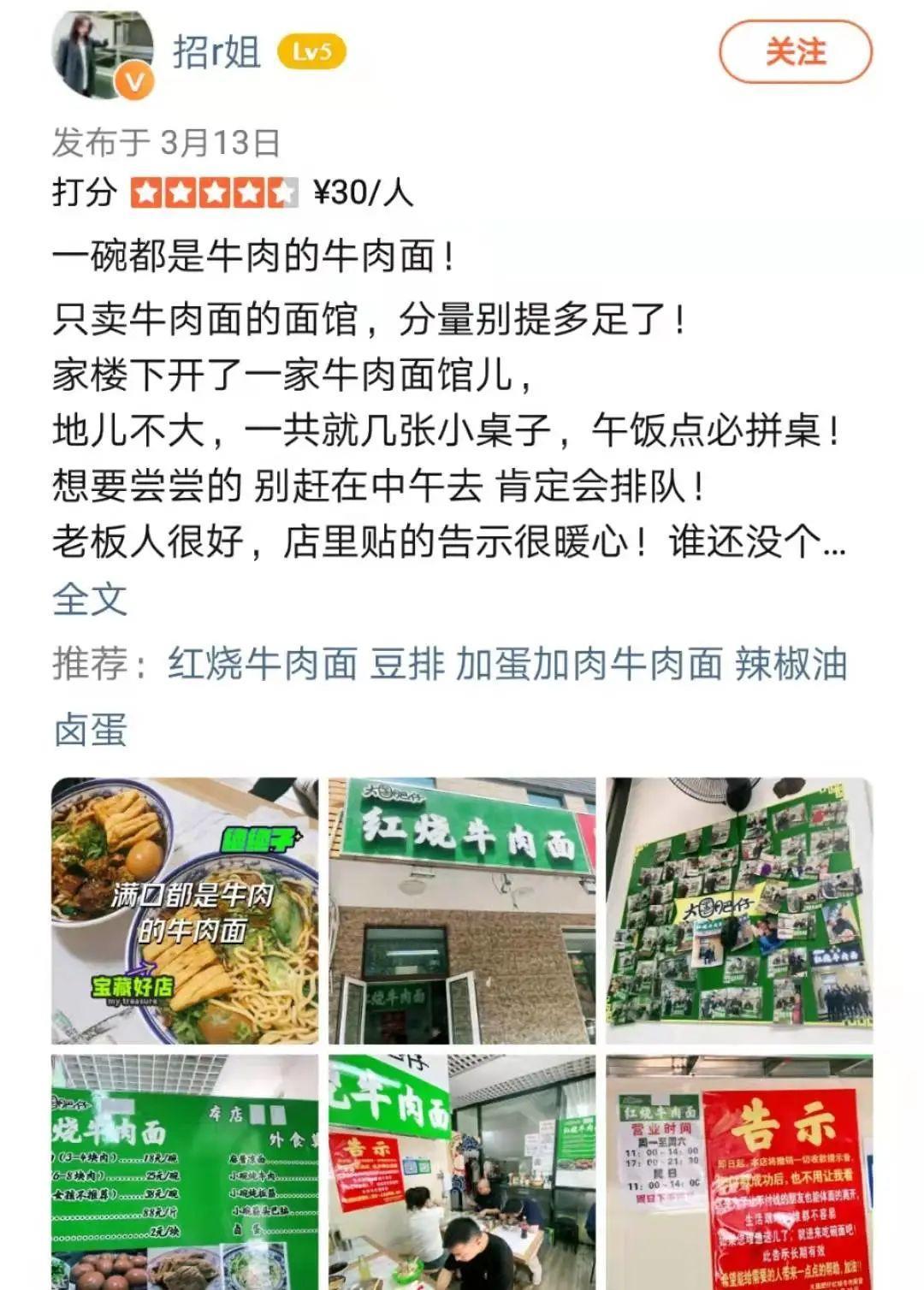View the photo of diners inside
Screen dimensions: 924x1290
(x=462, y=1172)
